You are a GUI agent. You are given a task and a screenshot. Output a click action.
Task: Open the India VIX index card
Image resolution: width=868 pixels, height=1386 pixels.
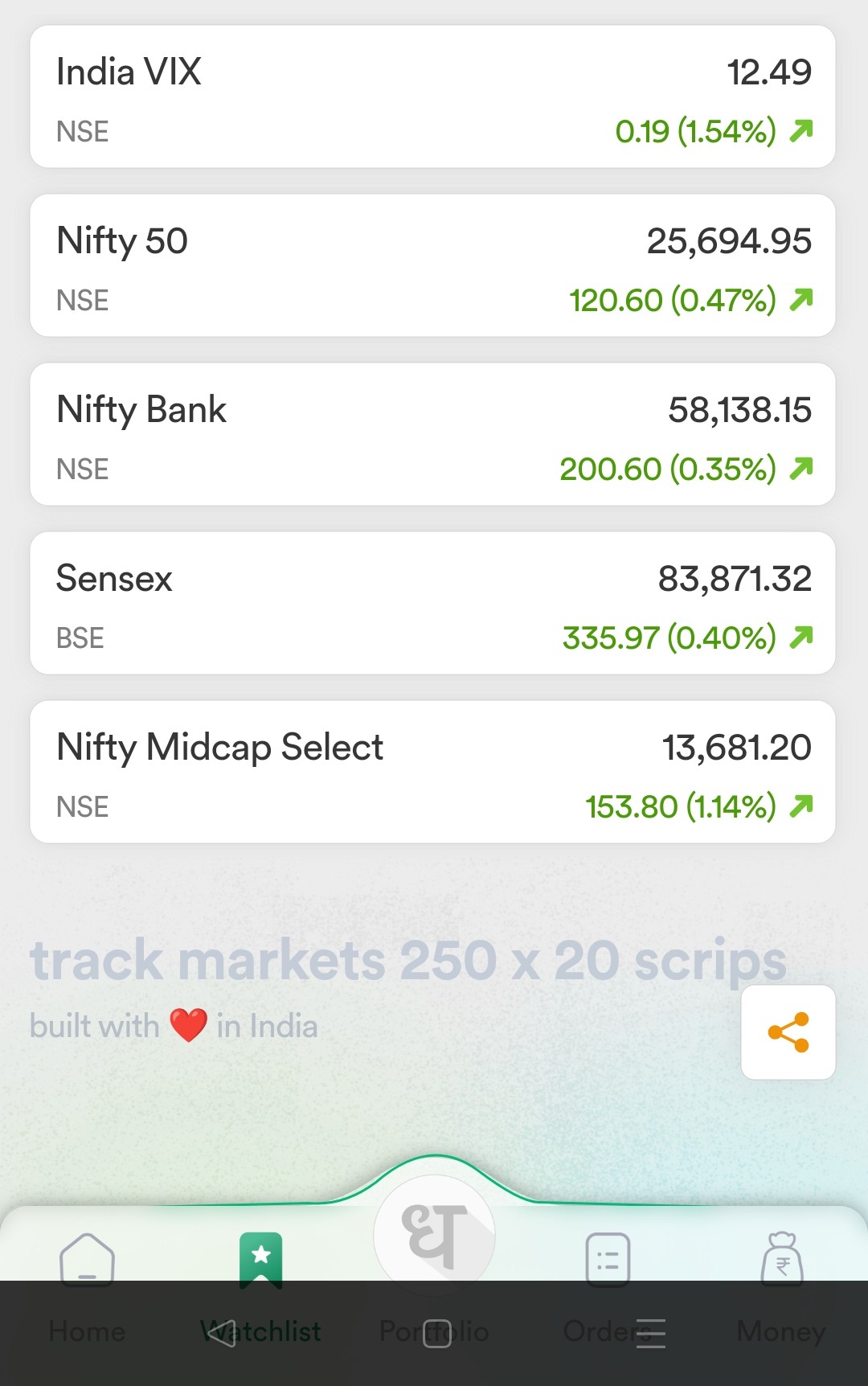[432, 96]
